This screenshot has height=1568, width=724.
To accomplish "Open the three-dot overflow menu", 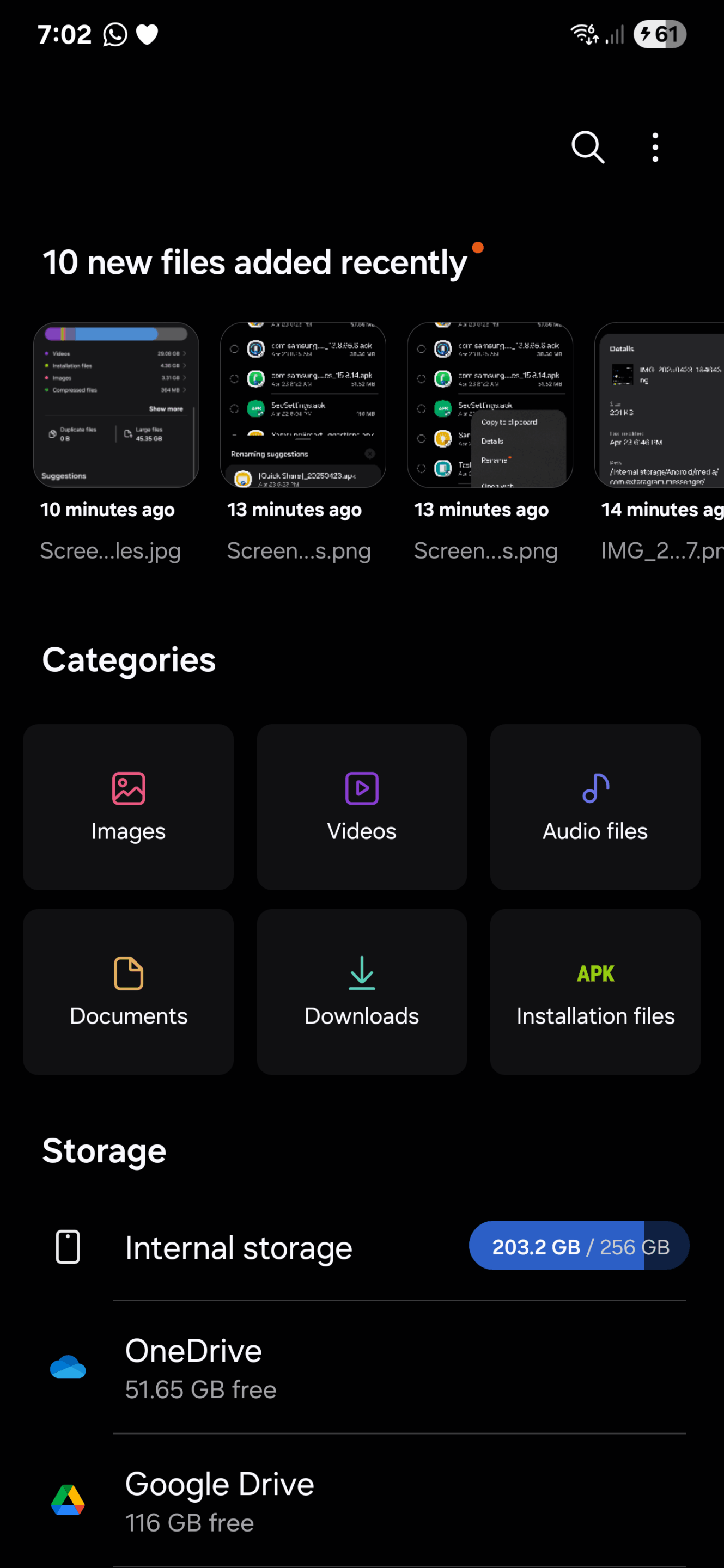I will coord(655,148).
